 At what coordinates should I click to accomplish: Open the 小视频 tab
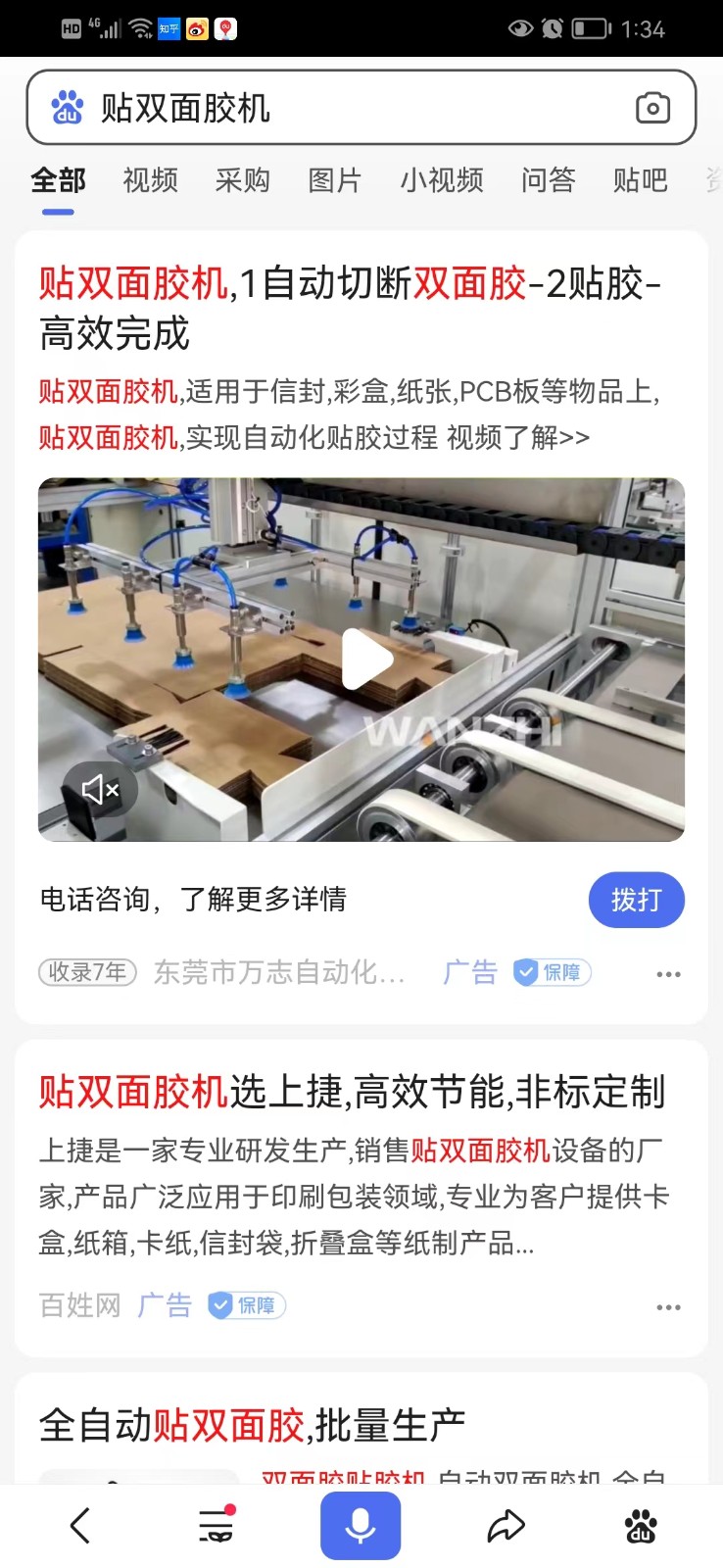coord(440,180)
